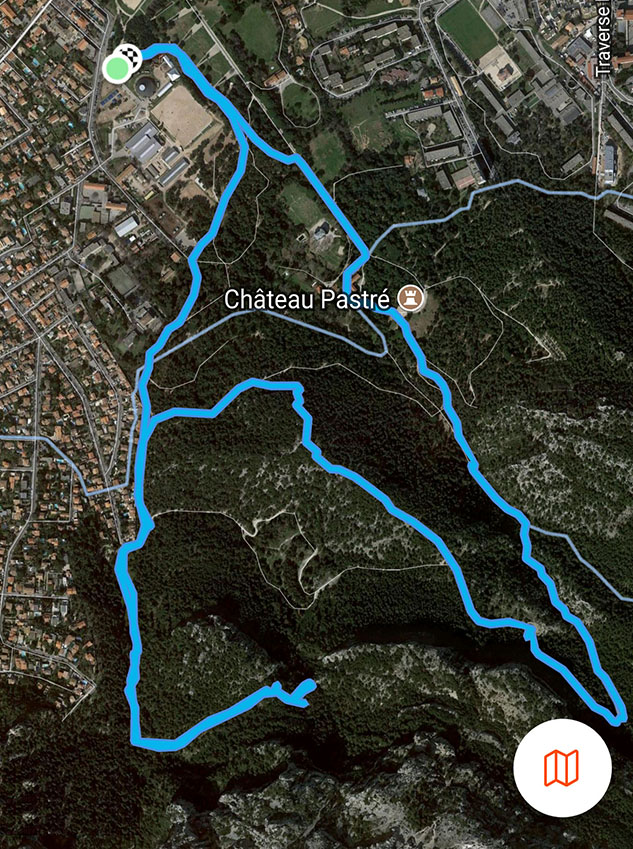Select the Château Pastré landmark marker

(410, 298)
